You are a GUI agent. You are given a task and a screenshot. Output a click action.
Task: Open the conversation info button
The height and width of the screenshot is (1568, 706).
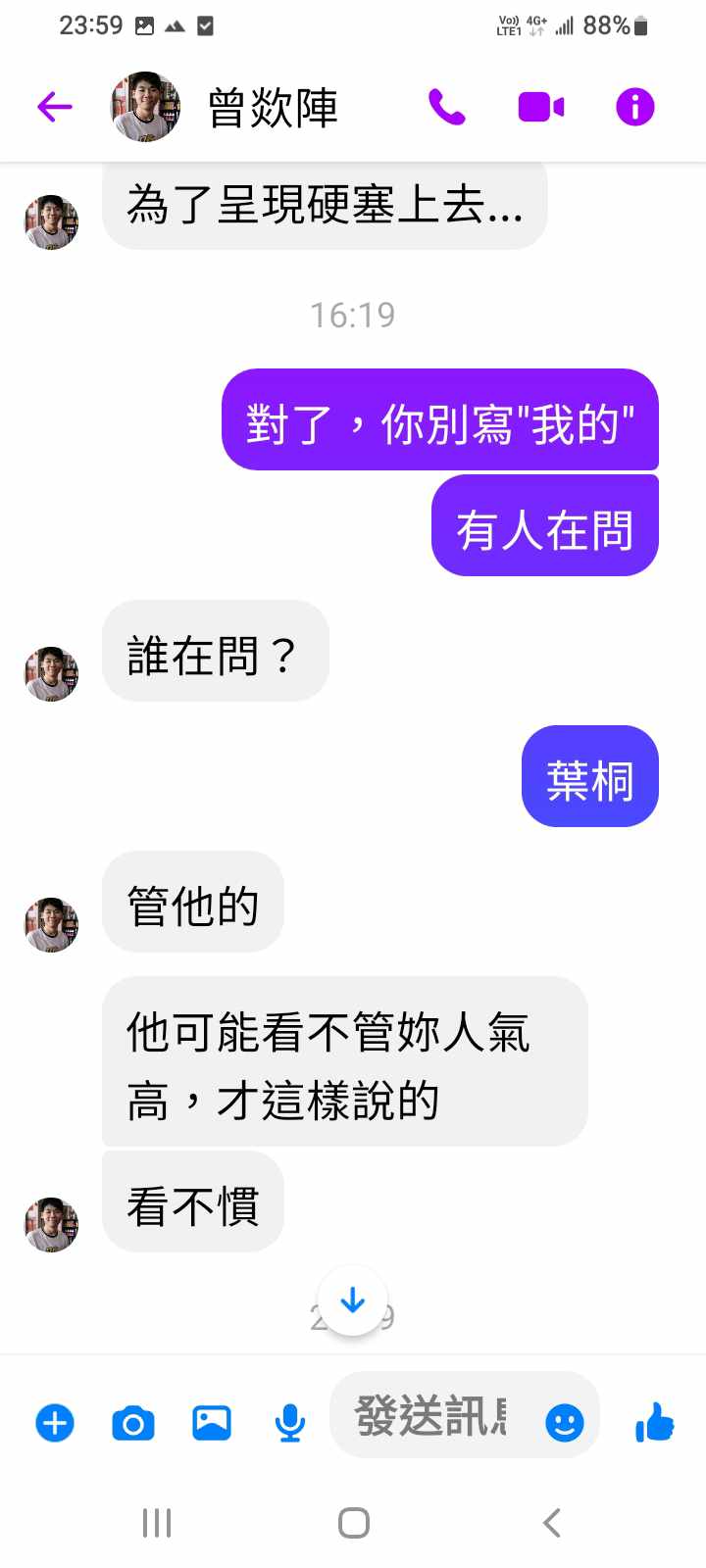634,107
